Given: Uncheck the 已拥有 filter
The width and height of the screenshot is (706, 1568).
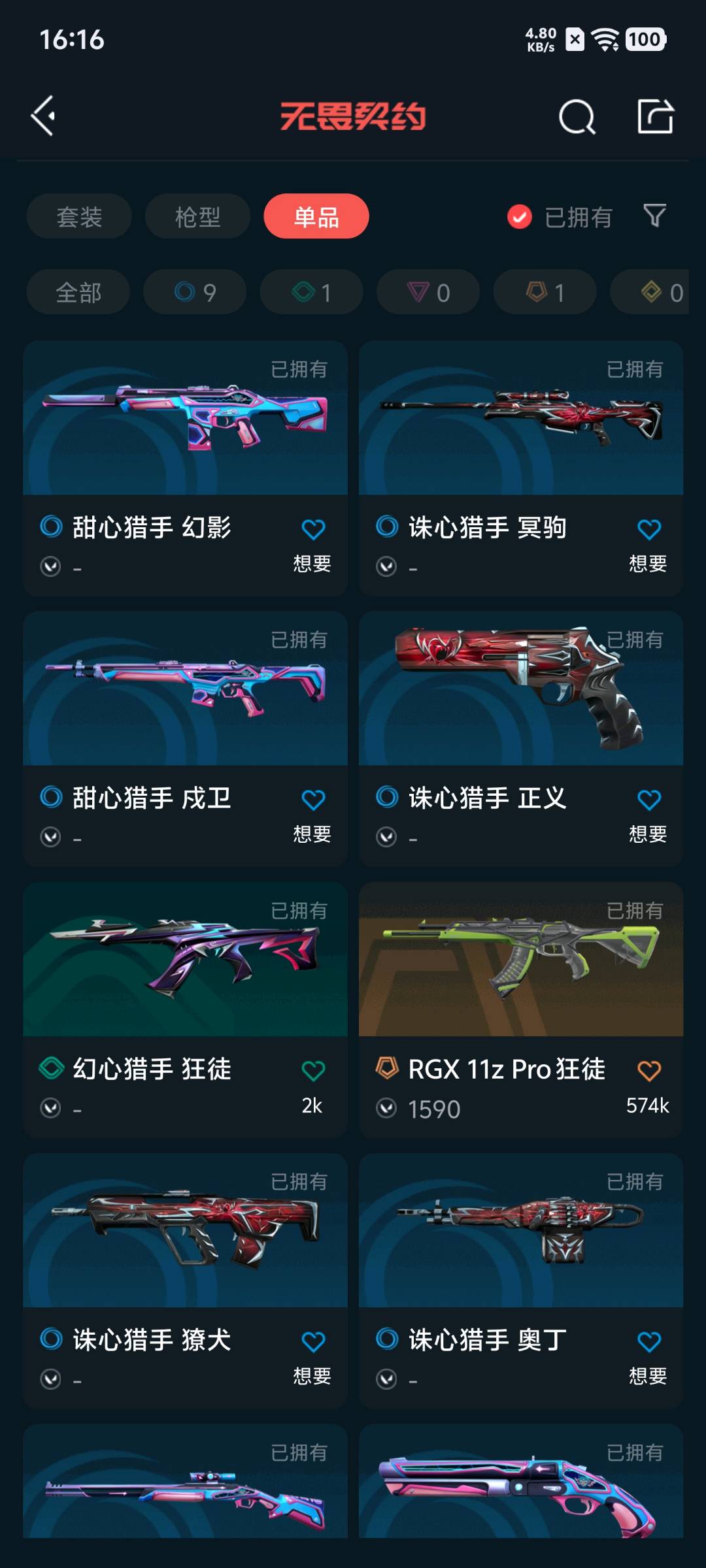Looking at the screenshot, I should [x=520, y=217].
